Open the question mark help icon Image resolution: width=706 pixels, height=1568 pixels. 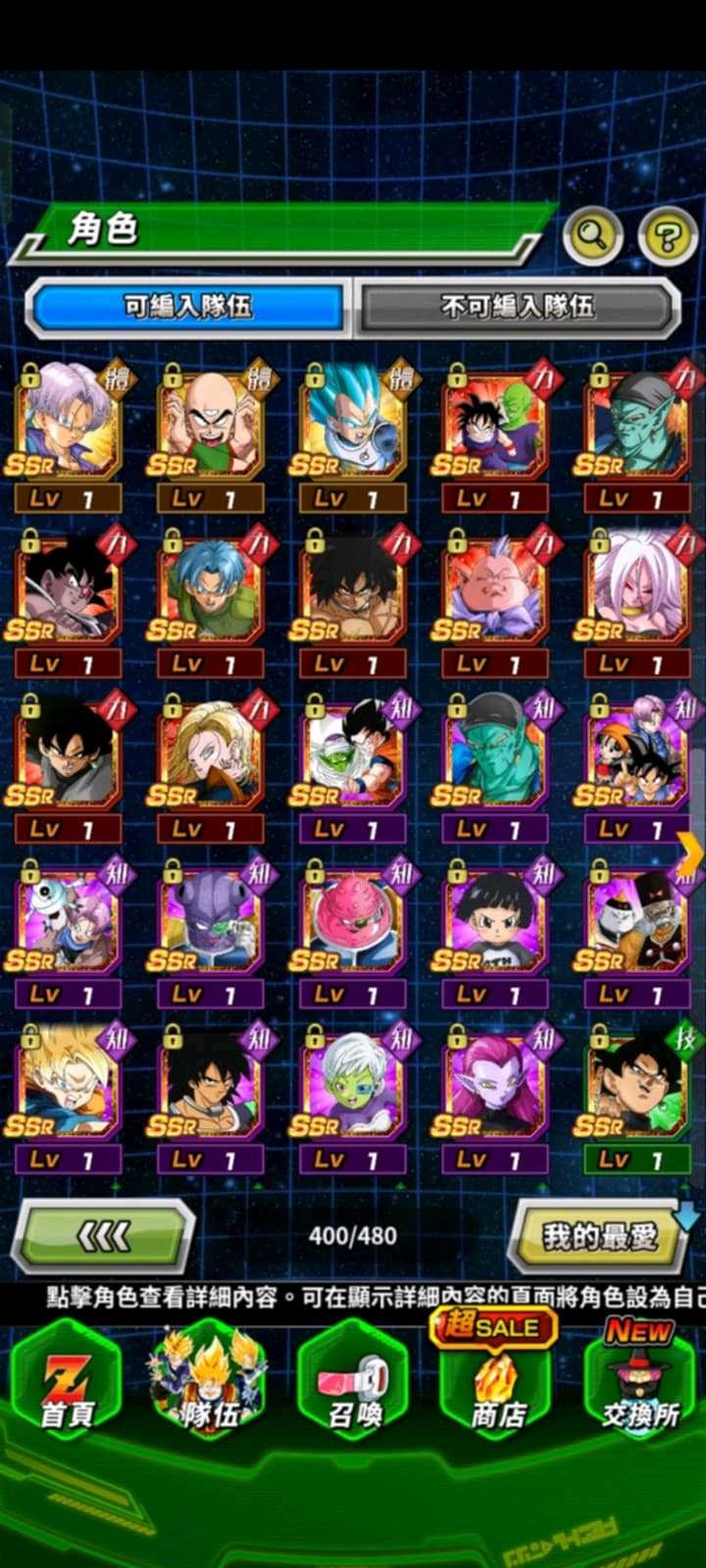(667, 235)
